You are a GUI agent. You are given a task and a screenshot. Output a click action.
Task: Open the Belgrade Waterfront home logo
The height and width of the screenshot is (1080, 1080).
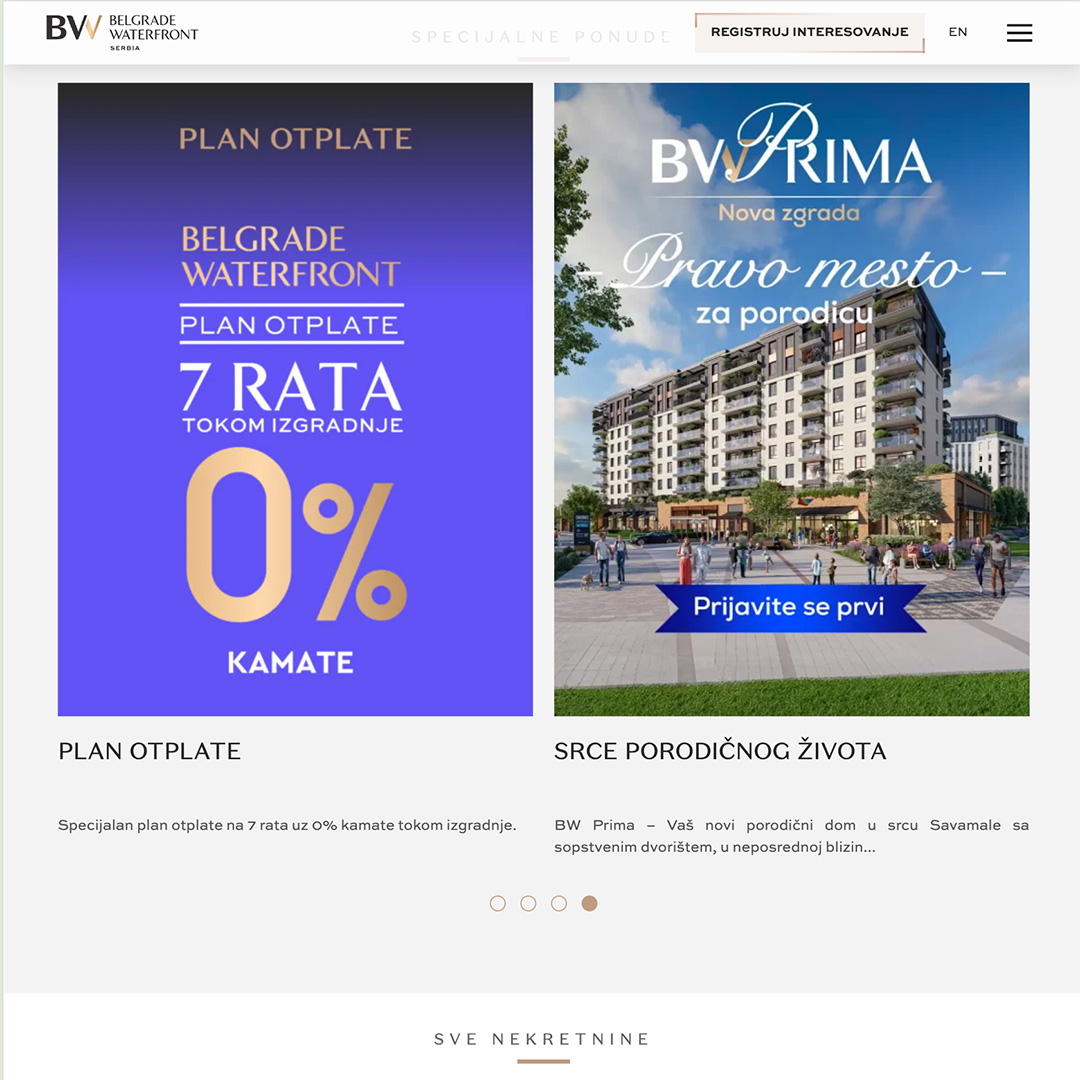[x=122, y=31]
